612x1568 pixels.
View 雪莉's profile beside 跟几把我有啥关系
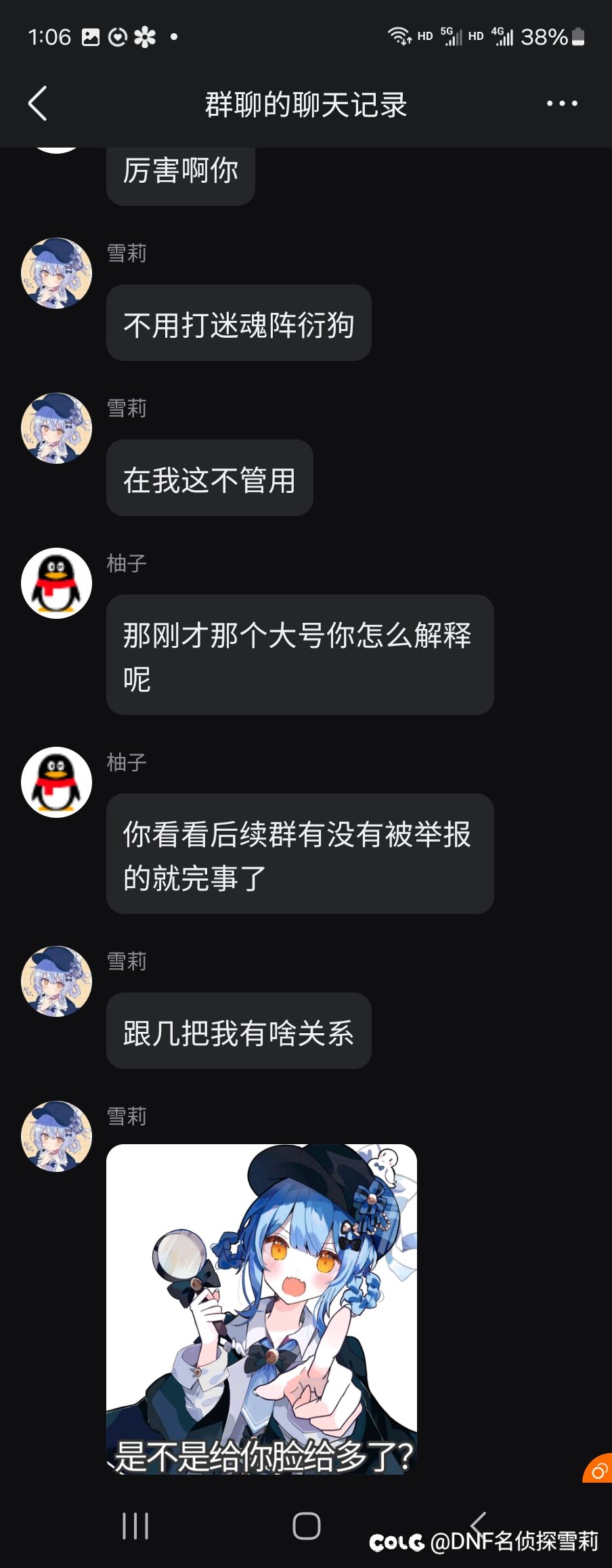(x=57, y=981)
